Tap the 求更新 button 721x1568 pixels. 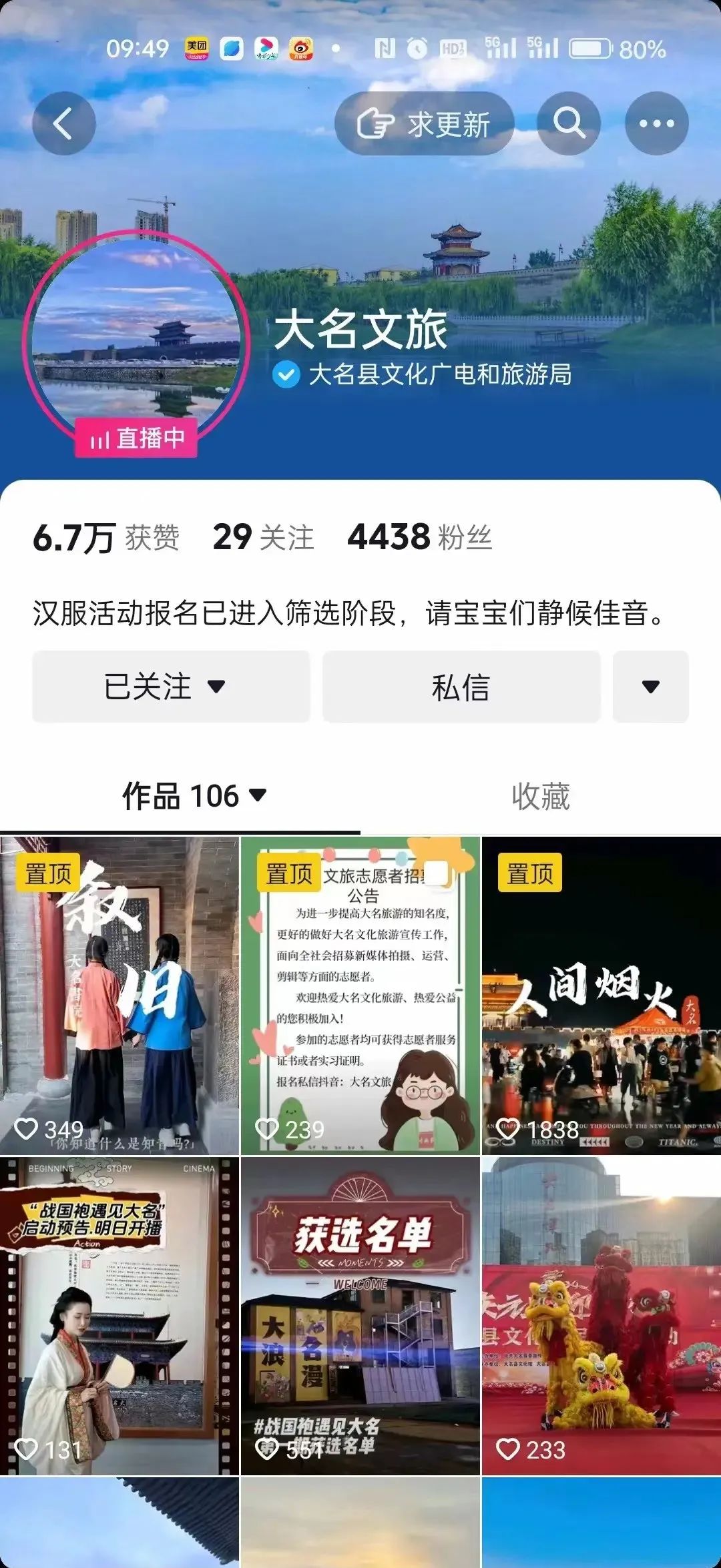coord(424,123)
